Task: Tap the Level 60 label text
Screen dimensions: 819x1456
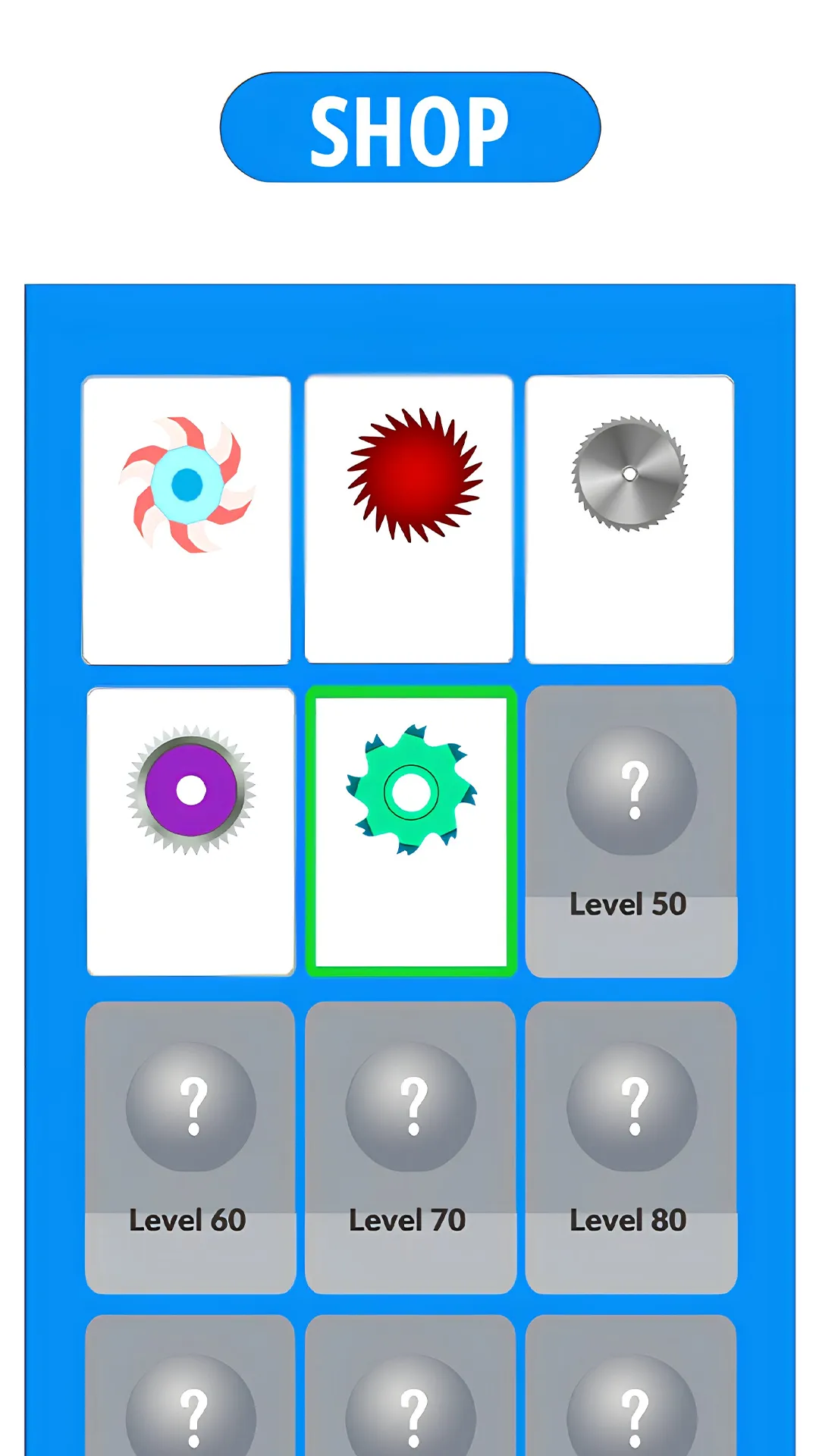Action: click(x=187, y=1220)
